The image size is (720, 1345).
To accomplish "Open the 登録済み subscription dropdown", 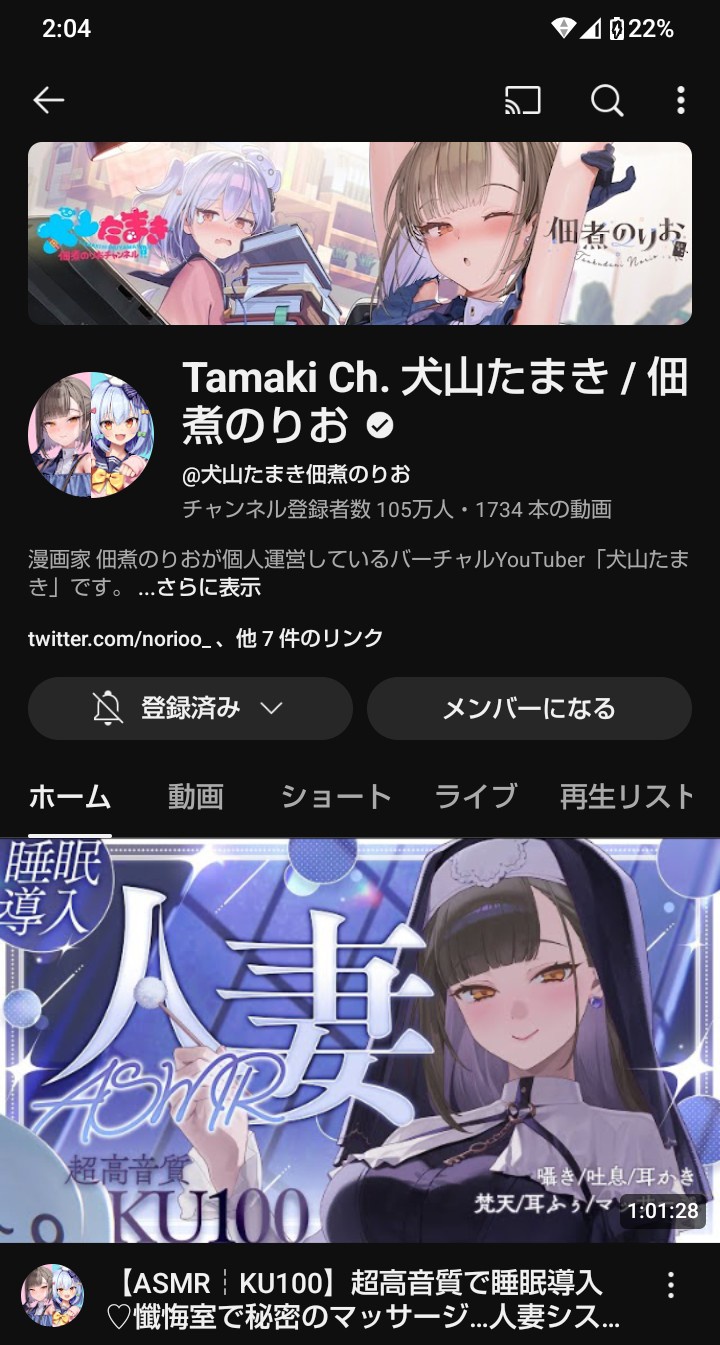I will [190, 709].
